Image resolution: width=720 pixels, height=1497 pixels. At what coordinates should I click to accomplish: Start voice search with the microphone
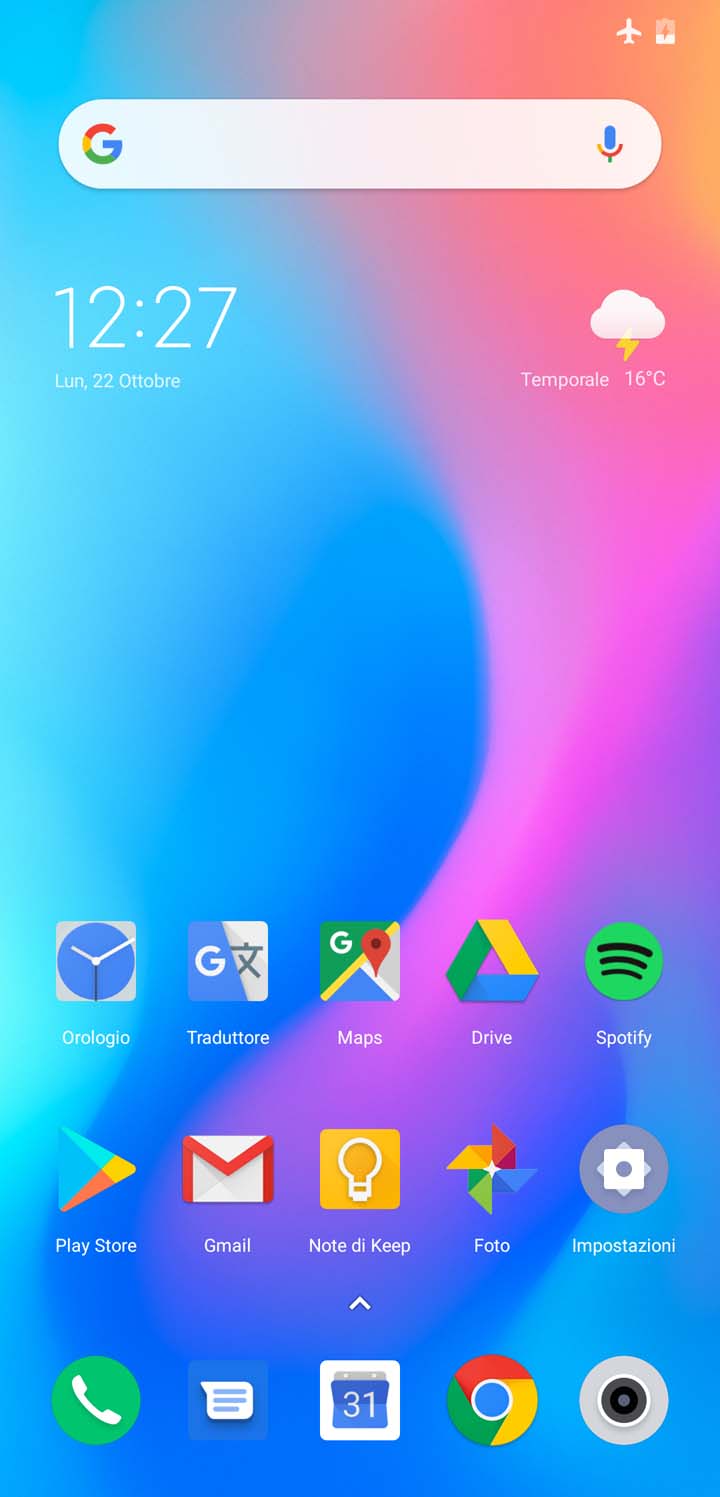click(x=610, y=144)
